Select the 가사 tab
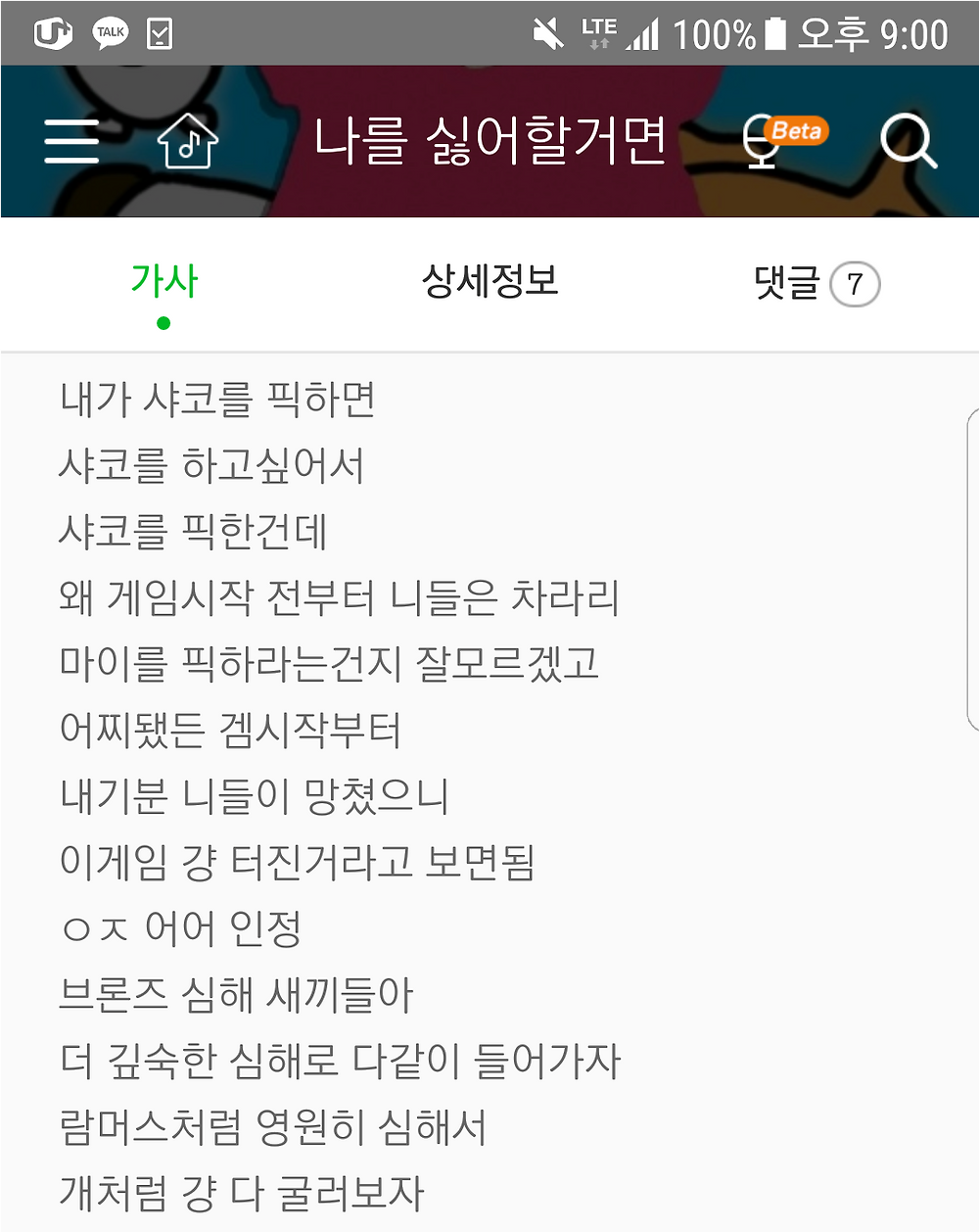The height and width of the screenshot is (1232, 979). [163, 282]
